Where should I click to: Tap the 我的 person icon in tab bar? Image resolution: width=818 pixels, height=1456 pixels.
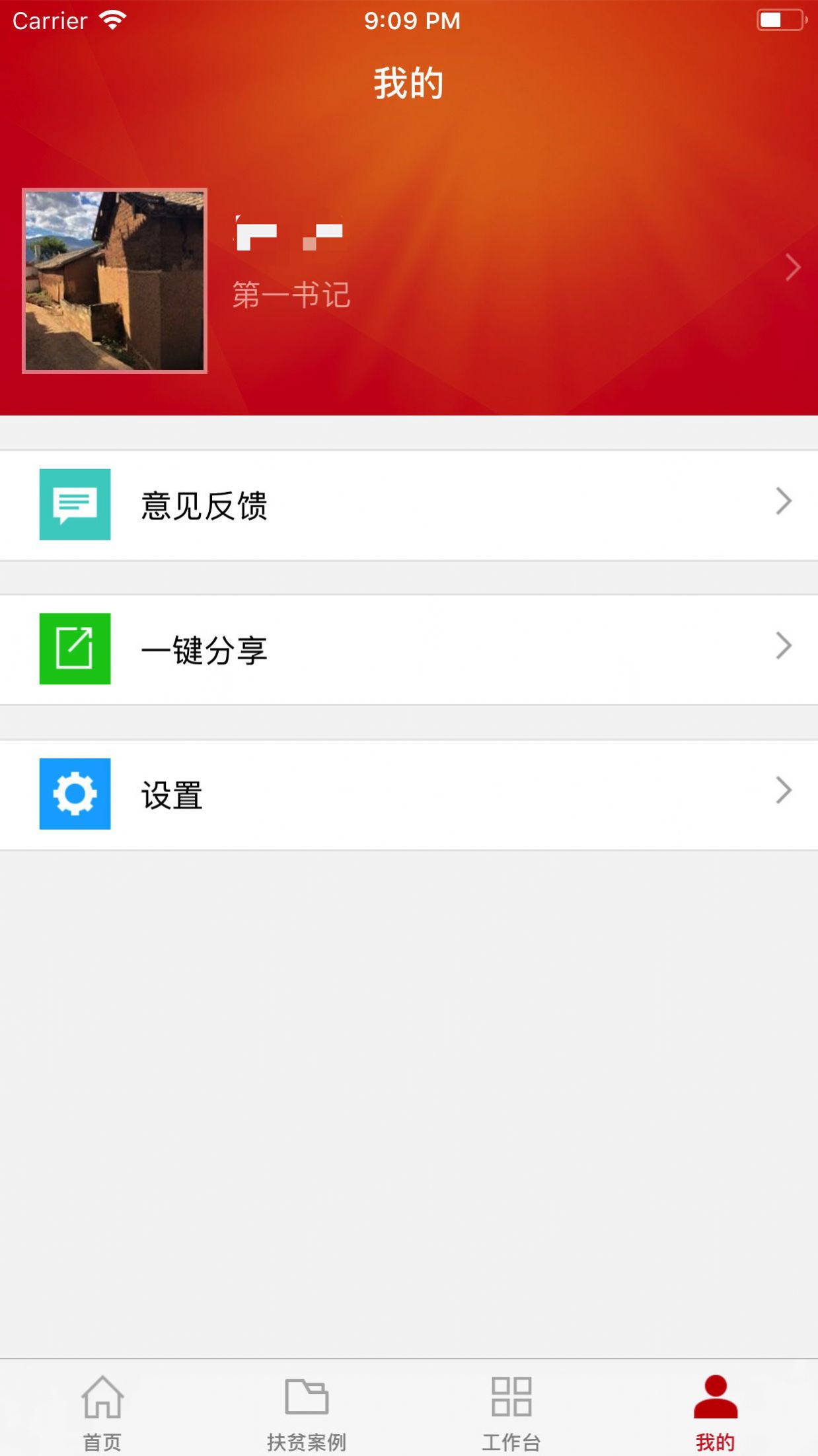pyautogui.click(x=716, y=1394)
